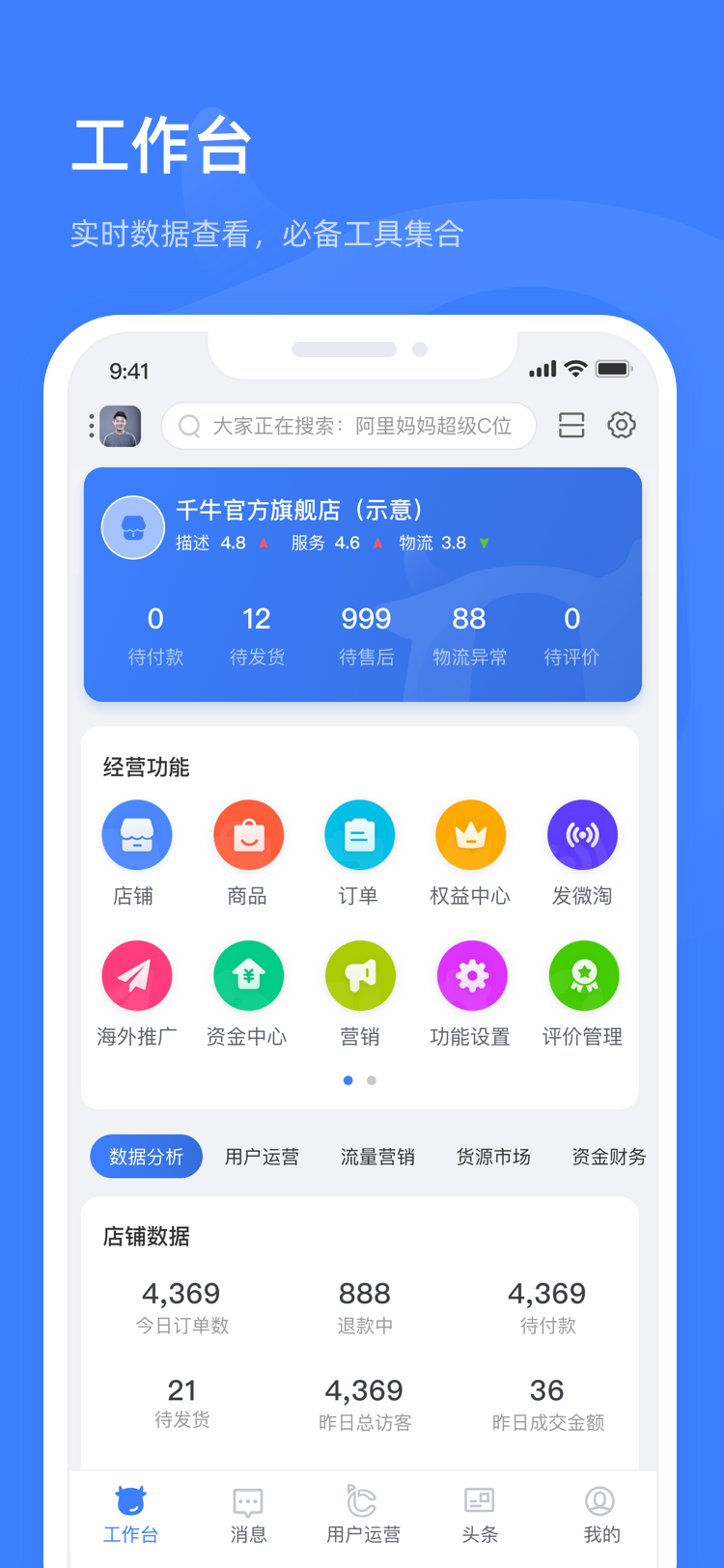Select the 营销 megaphone icon
Viewport: 724px width, 1568px height.
pos(359,975)
